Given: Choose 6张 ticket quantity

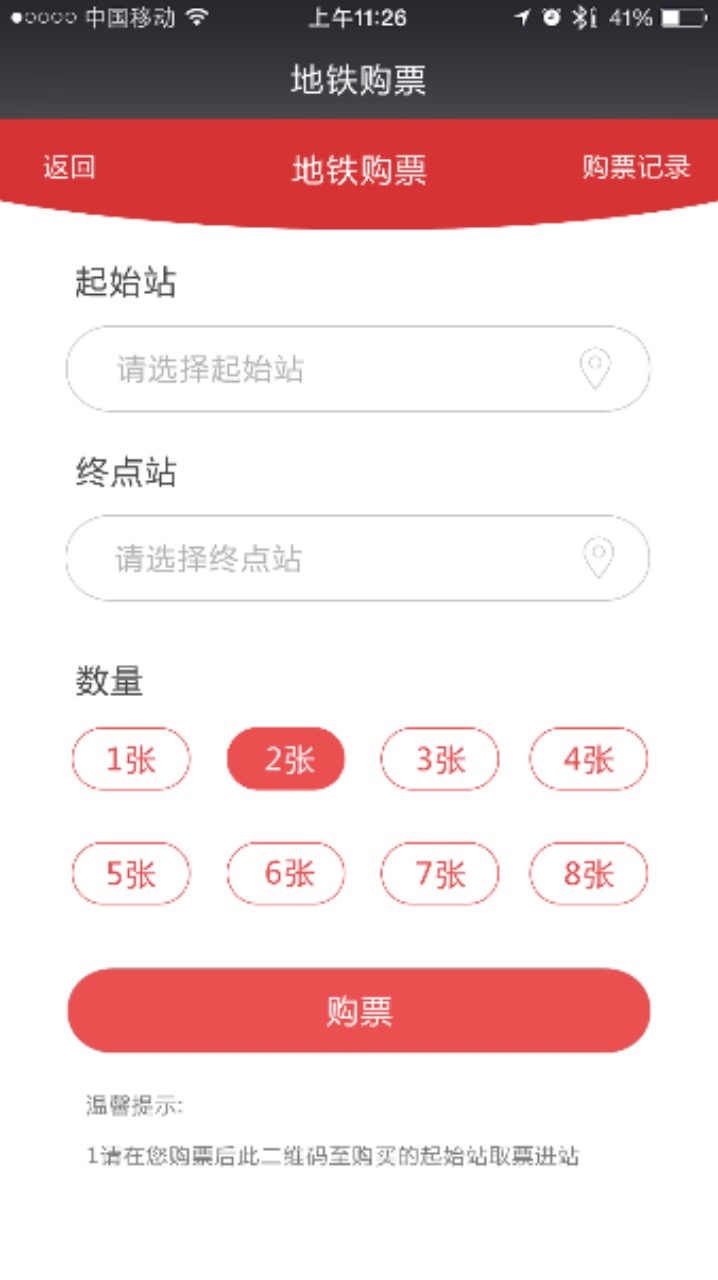Looking at the screenshot, I should (286, 873).
